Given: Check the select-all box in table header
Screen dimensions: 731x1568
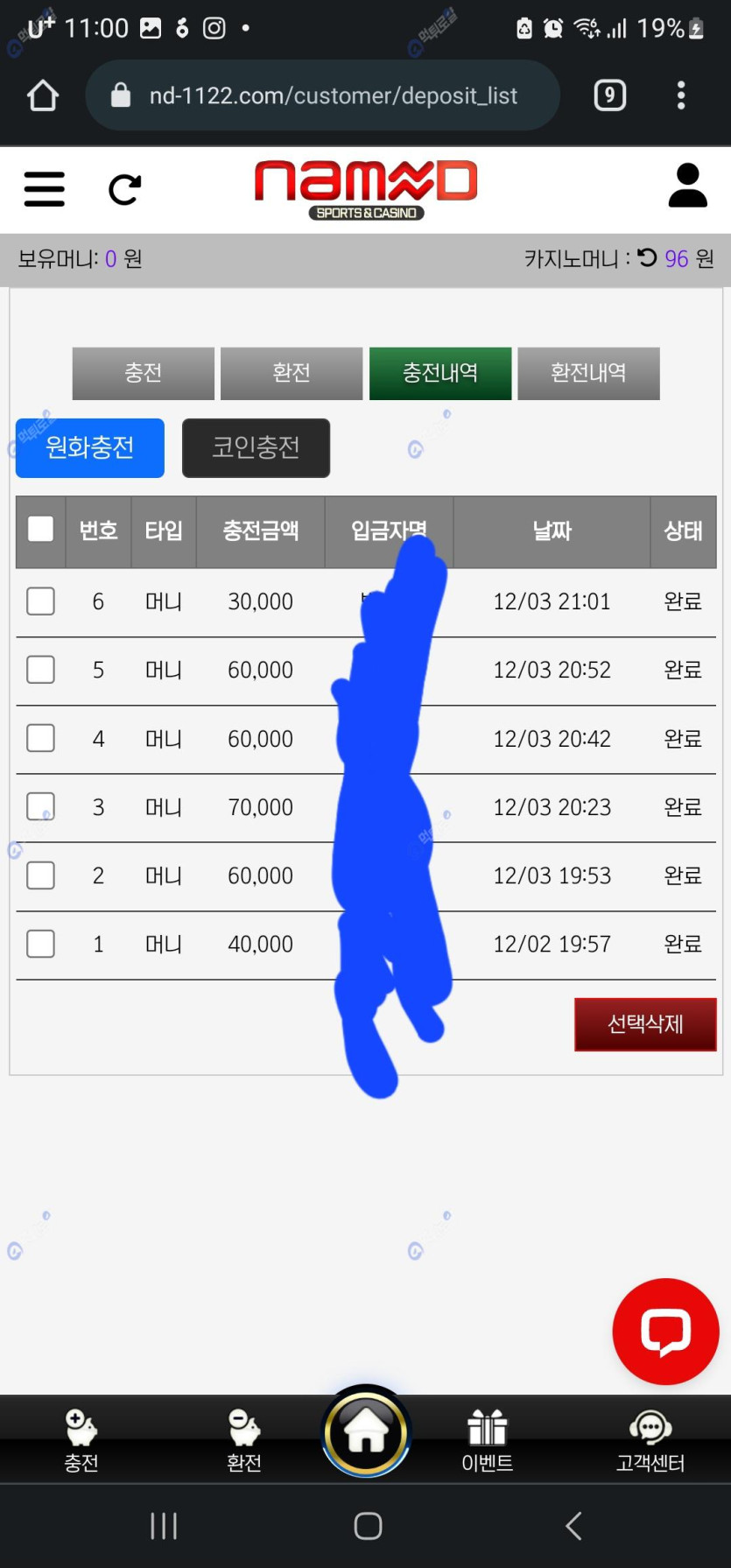Looking at the screenshot, I should pyautogui.click(x=41, y=529).
